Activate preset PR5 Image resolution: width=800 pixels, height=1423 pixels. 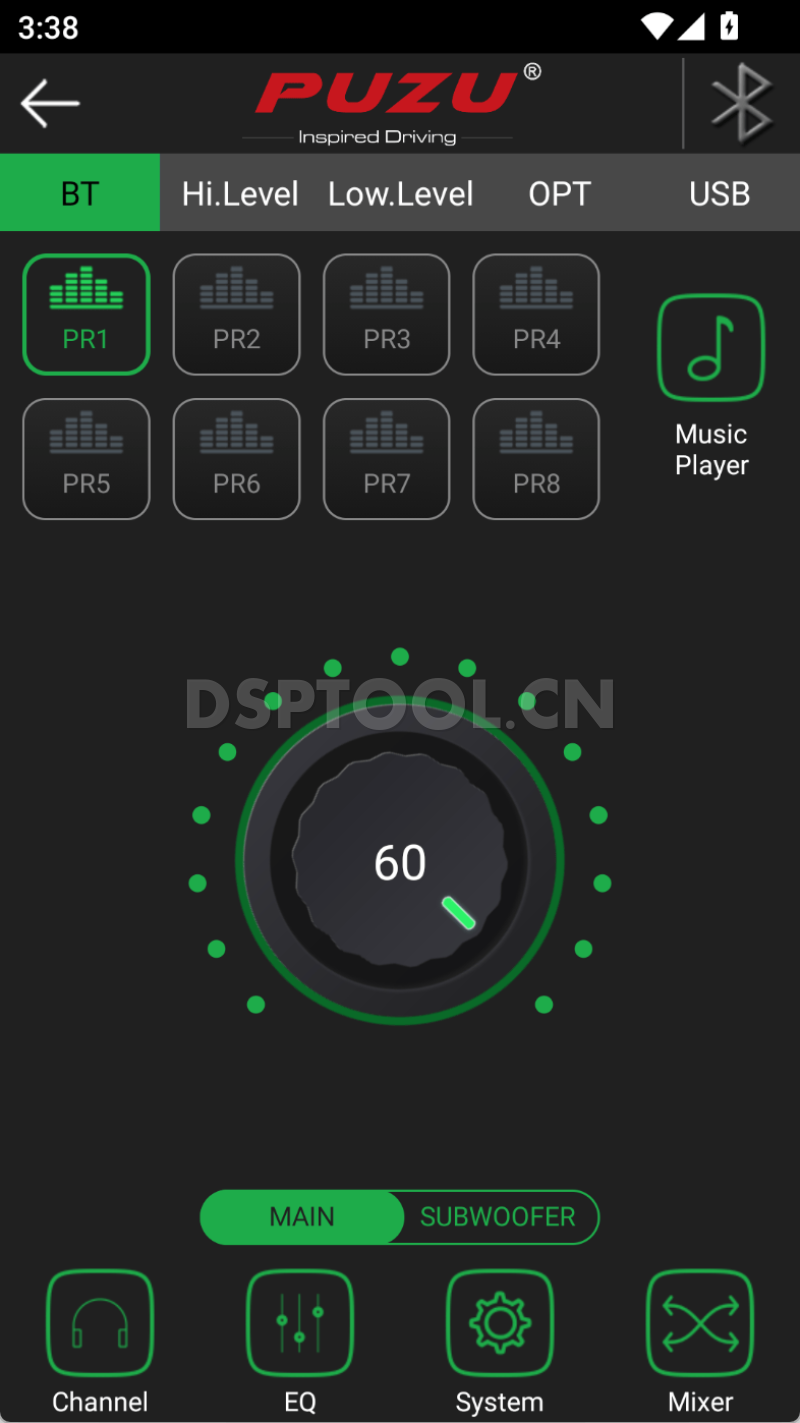[86, 459]
